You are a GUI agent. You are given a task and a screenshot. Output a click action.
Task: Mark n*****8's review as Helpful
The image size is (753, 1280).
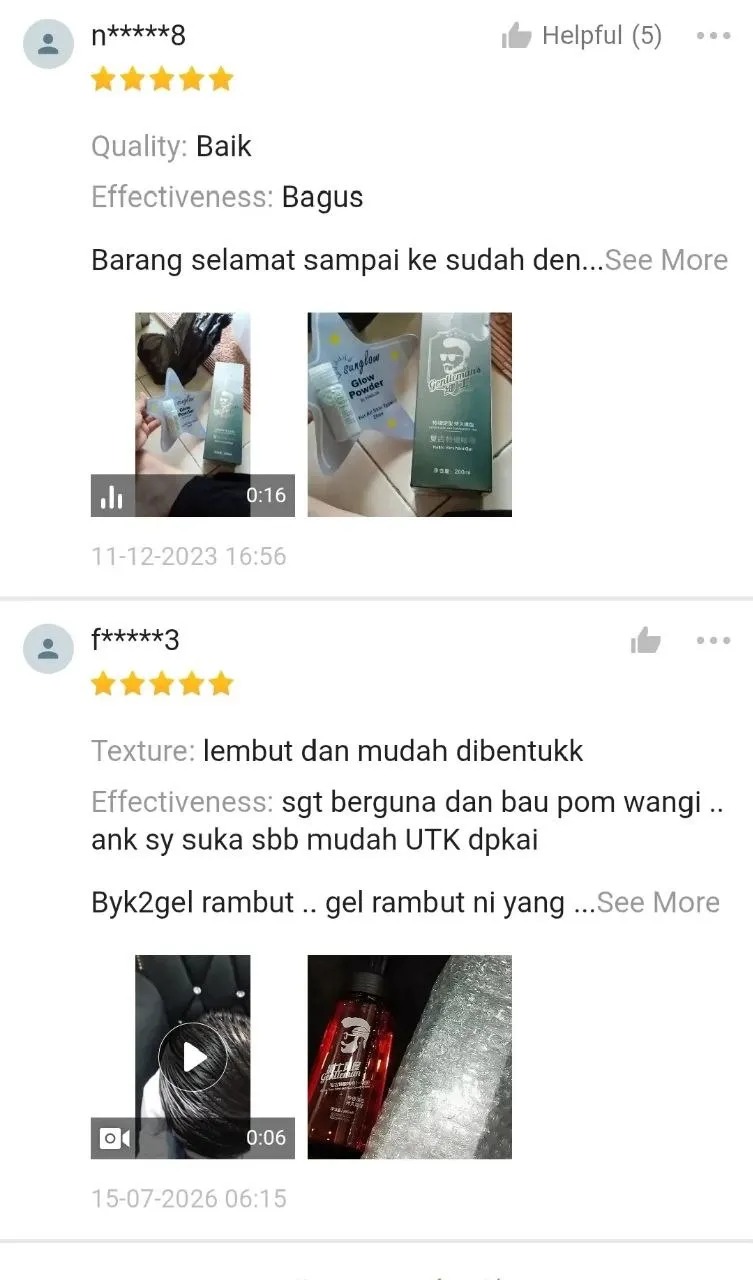[581, 36]
